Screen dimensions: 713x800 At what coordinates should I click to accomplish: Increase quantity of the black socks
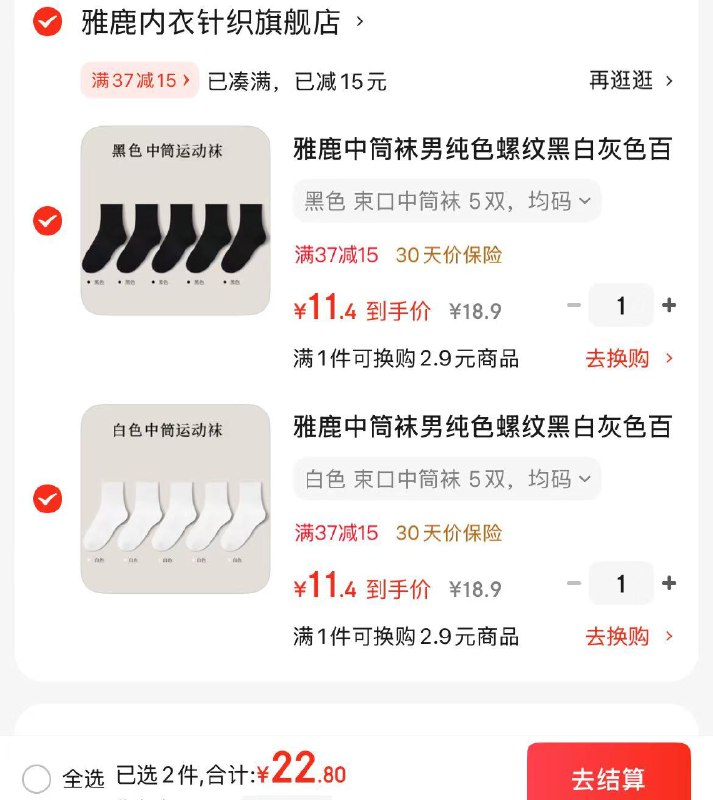tap(669, 306)
